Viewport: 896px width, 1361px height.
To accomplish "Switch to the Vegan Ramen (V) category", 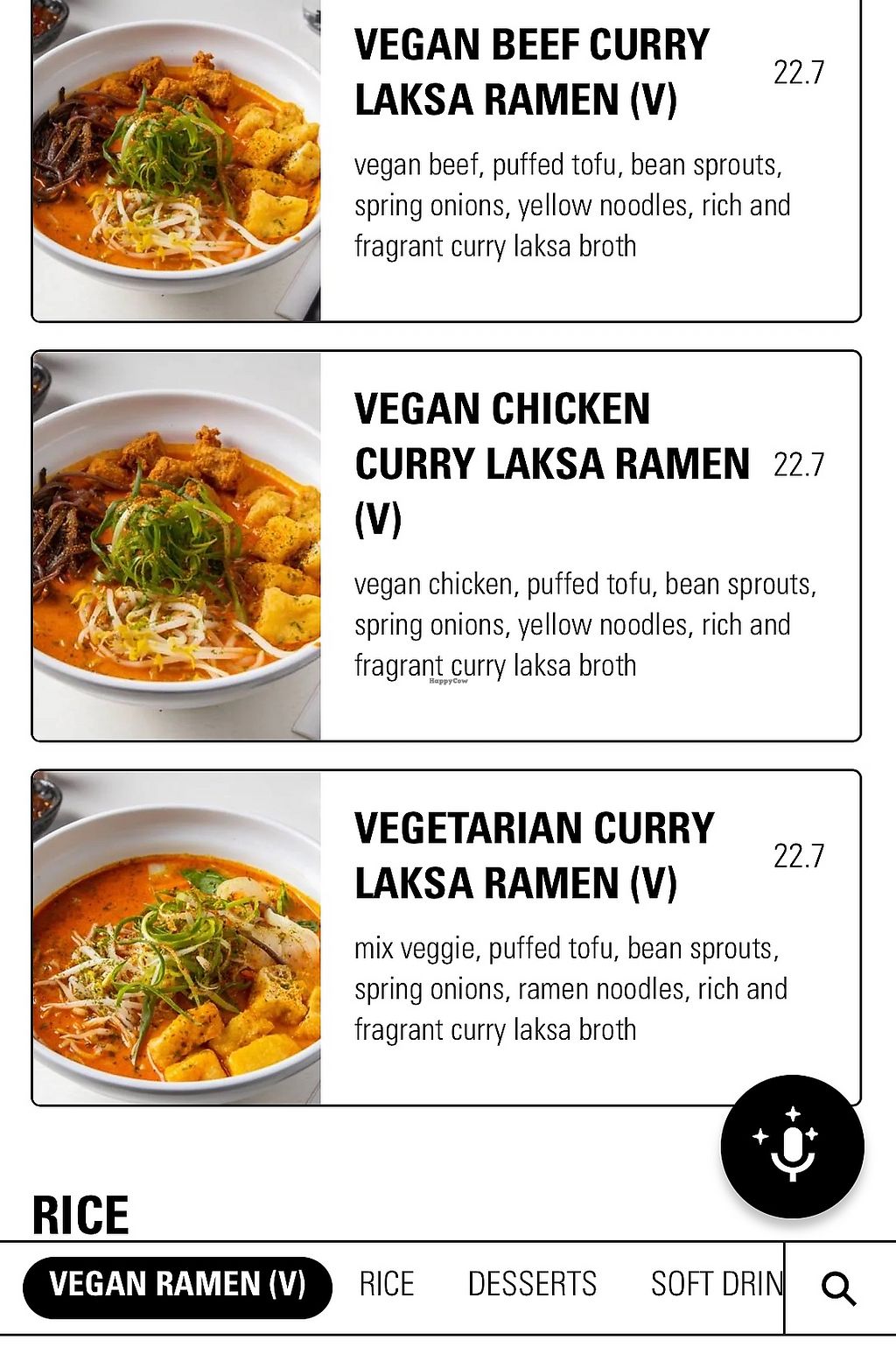I will tap(178, 1285).
